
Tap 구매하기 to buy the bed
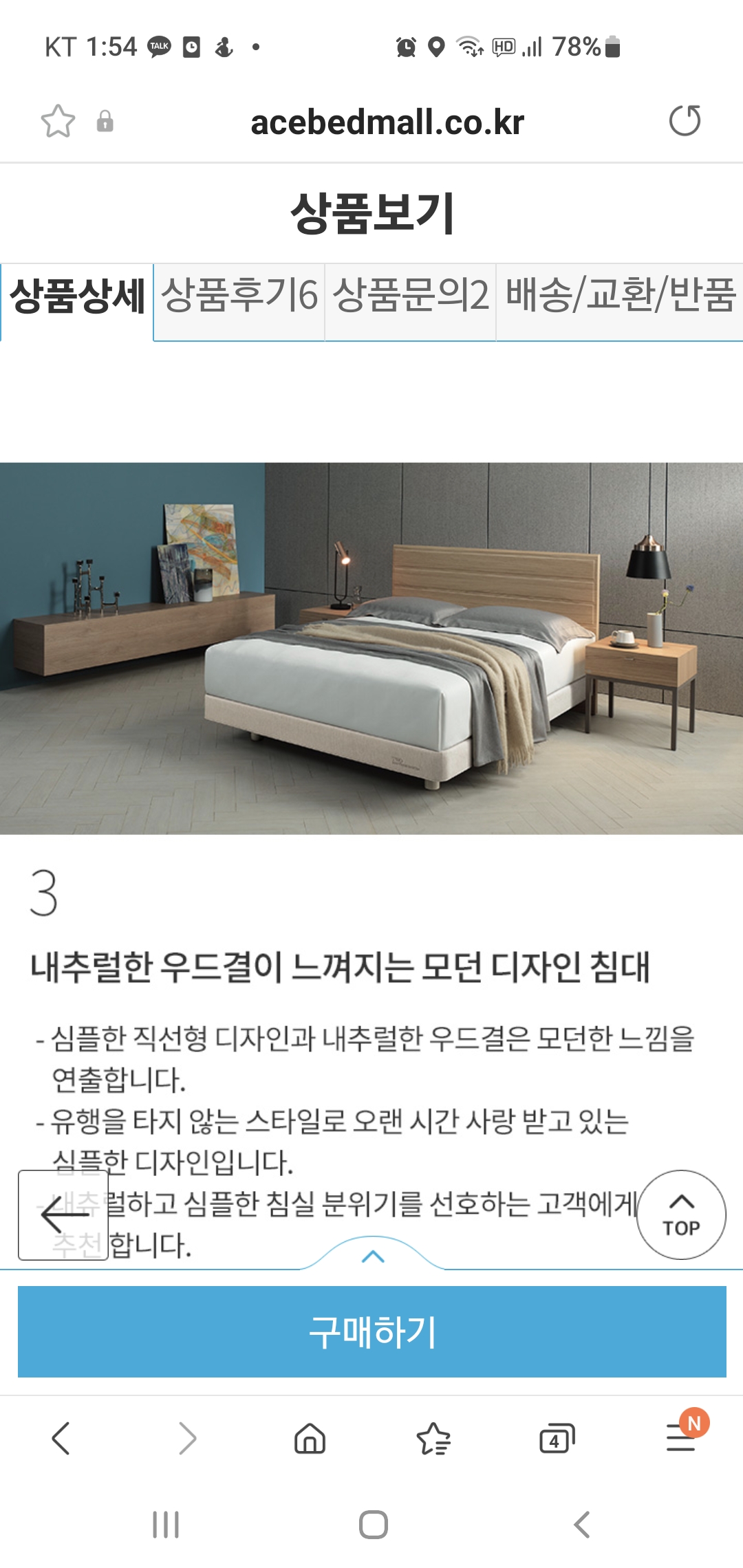(371, 1331)
